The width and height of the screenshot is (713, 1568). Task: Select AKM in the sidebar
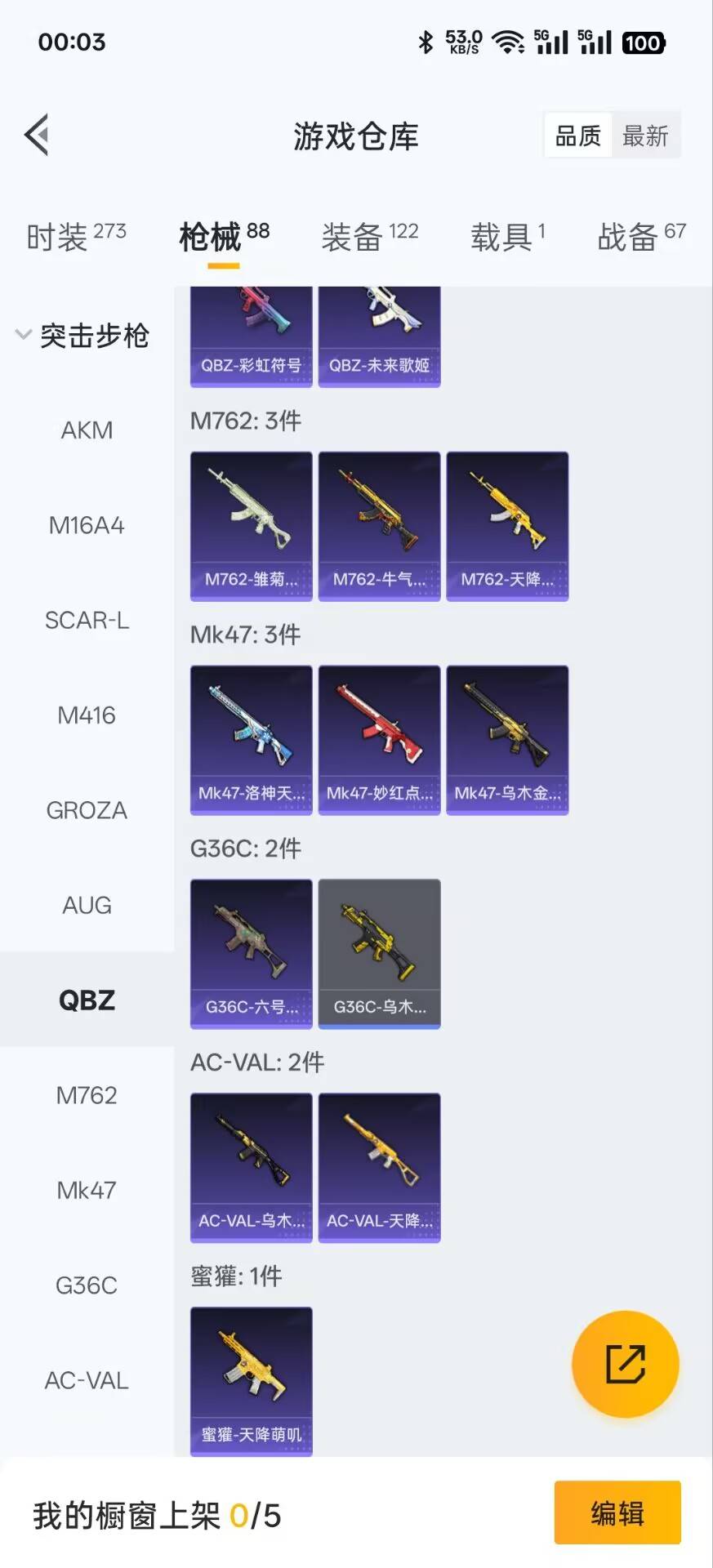click(x=87, y=430)
